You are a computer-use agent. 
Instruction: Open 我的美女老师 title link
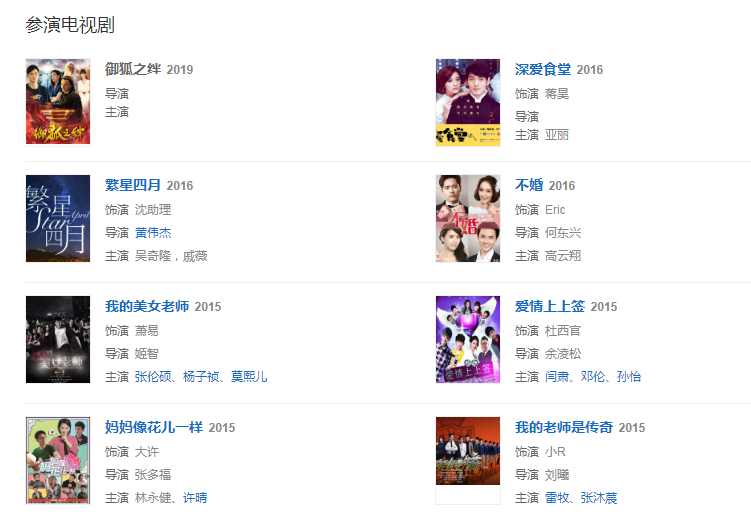point(147,307)
